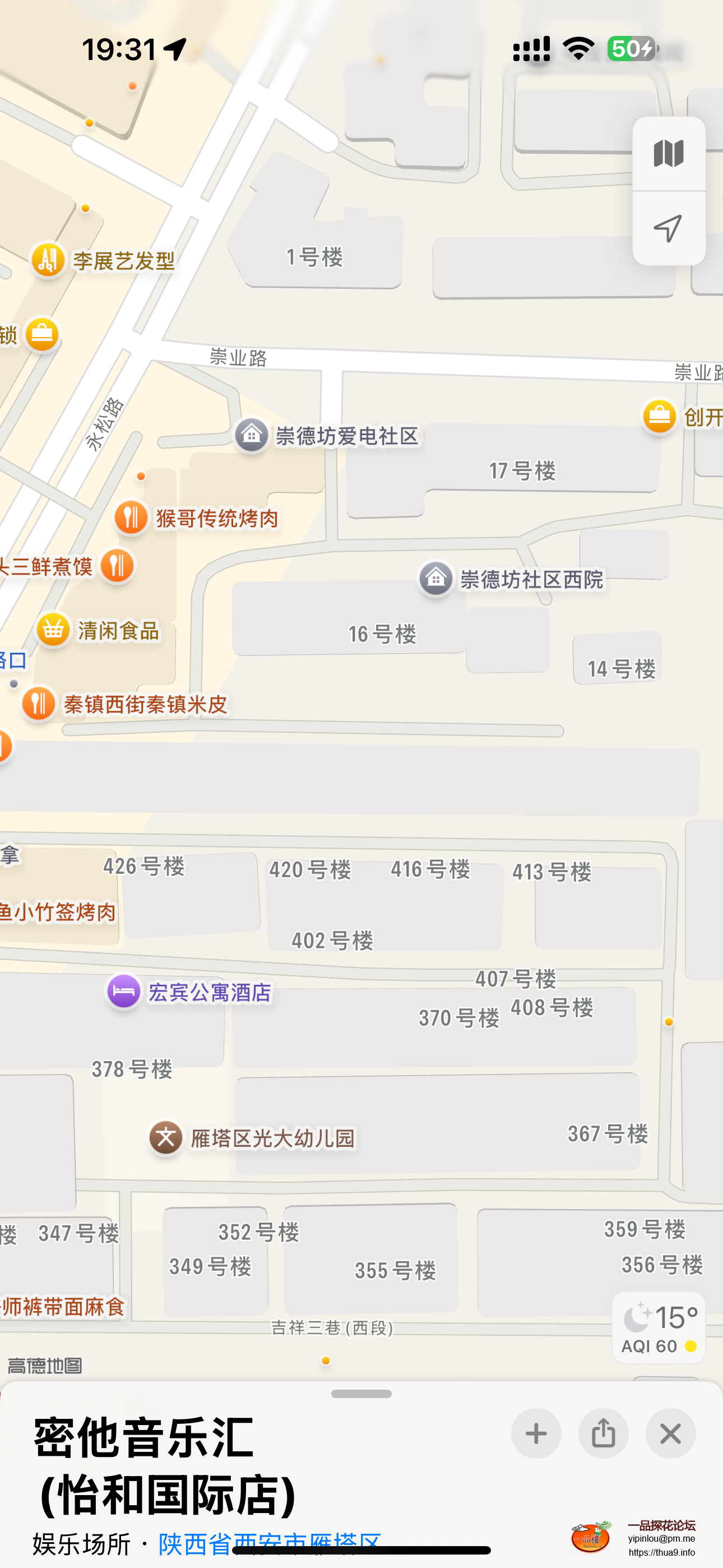Open the weather and AQI widget

pyautogui.click(x=659, y=1328)
